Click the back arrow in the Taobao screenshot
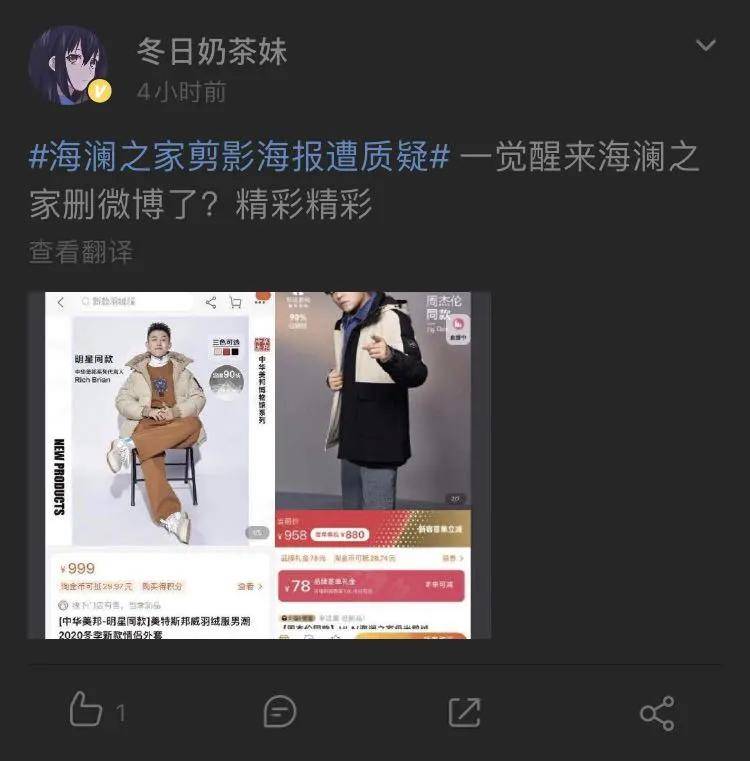Viewport: 750px width, 761px height. 58,303
